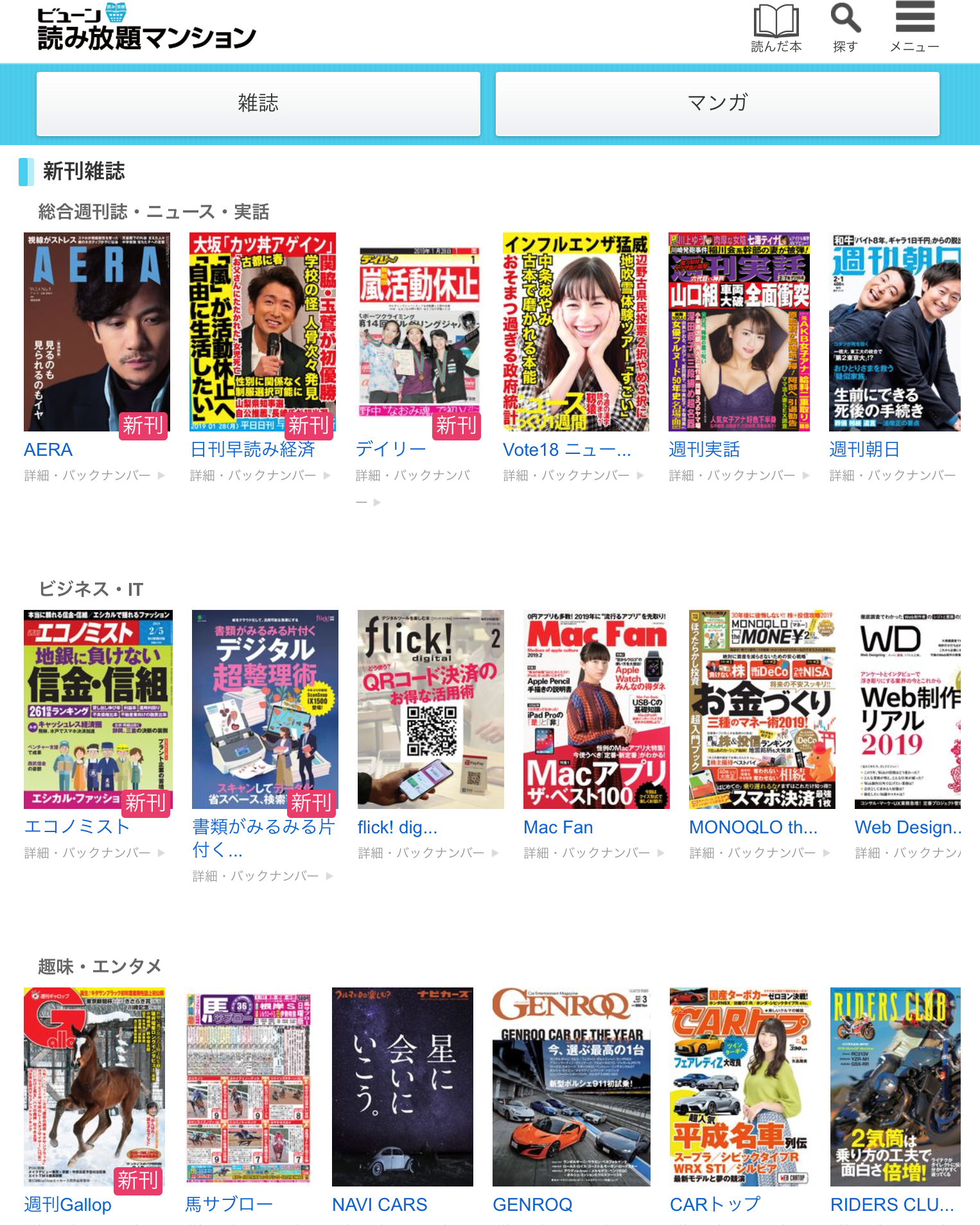Image resolution: width=980 pixels, height=1225 pixels.
Task: Open the 探す search icon
Action: point(845,28)
